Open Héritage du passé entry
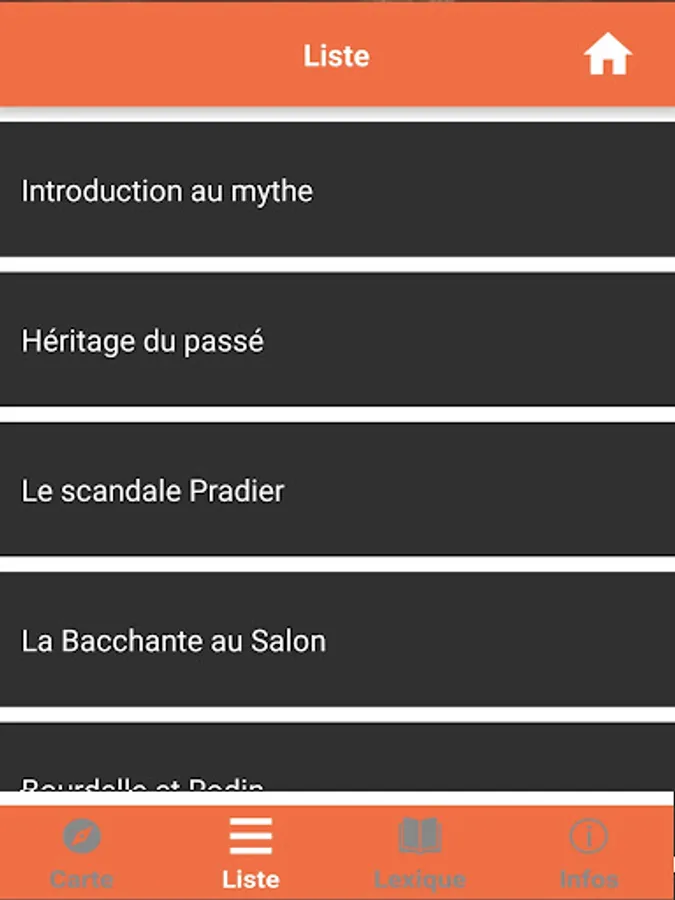Image resolution: width=675 pixels, height=900 pixels. click(337, 340)
